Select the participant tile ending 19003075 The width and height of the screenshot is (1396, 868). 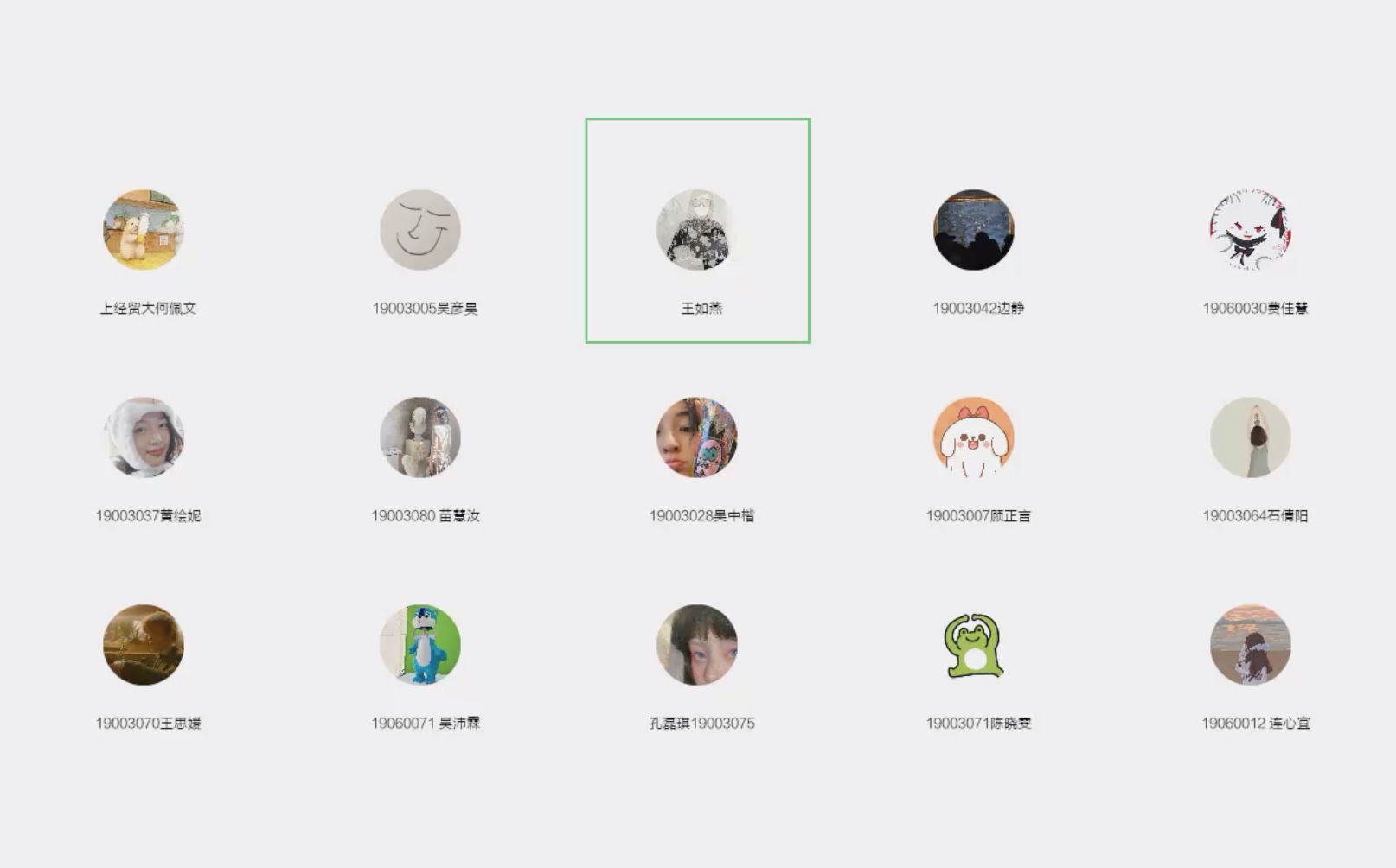[697, 645]
